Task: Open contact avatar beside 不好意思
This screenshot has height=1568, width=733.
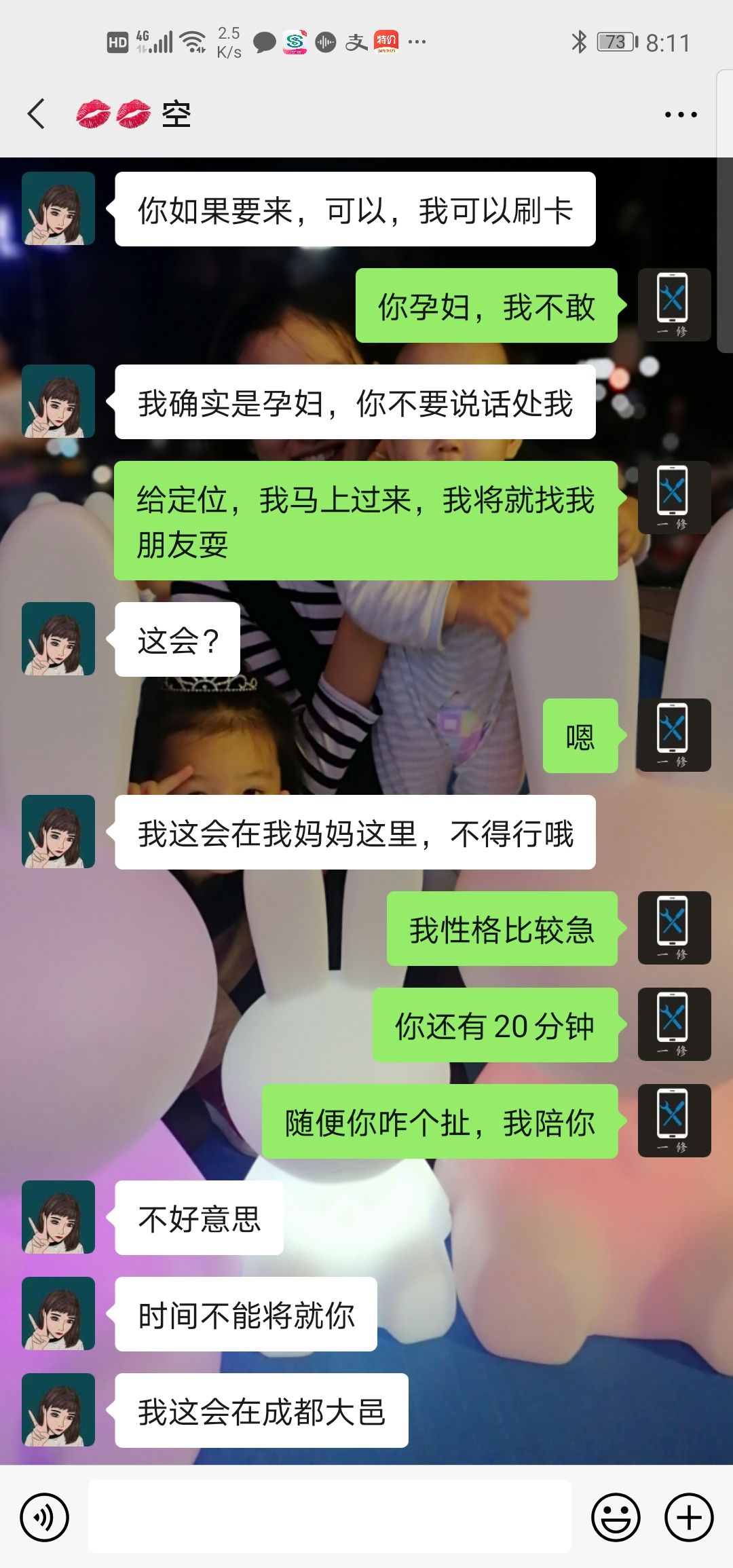Action: [58, 1217]
